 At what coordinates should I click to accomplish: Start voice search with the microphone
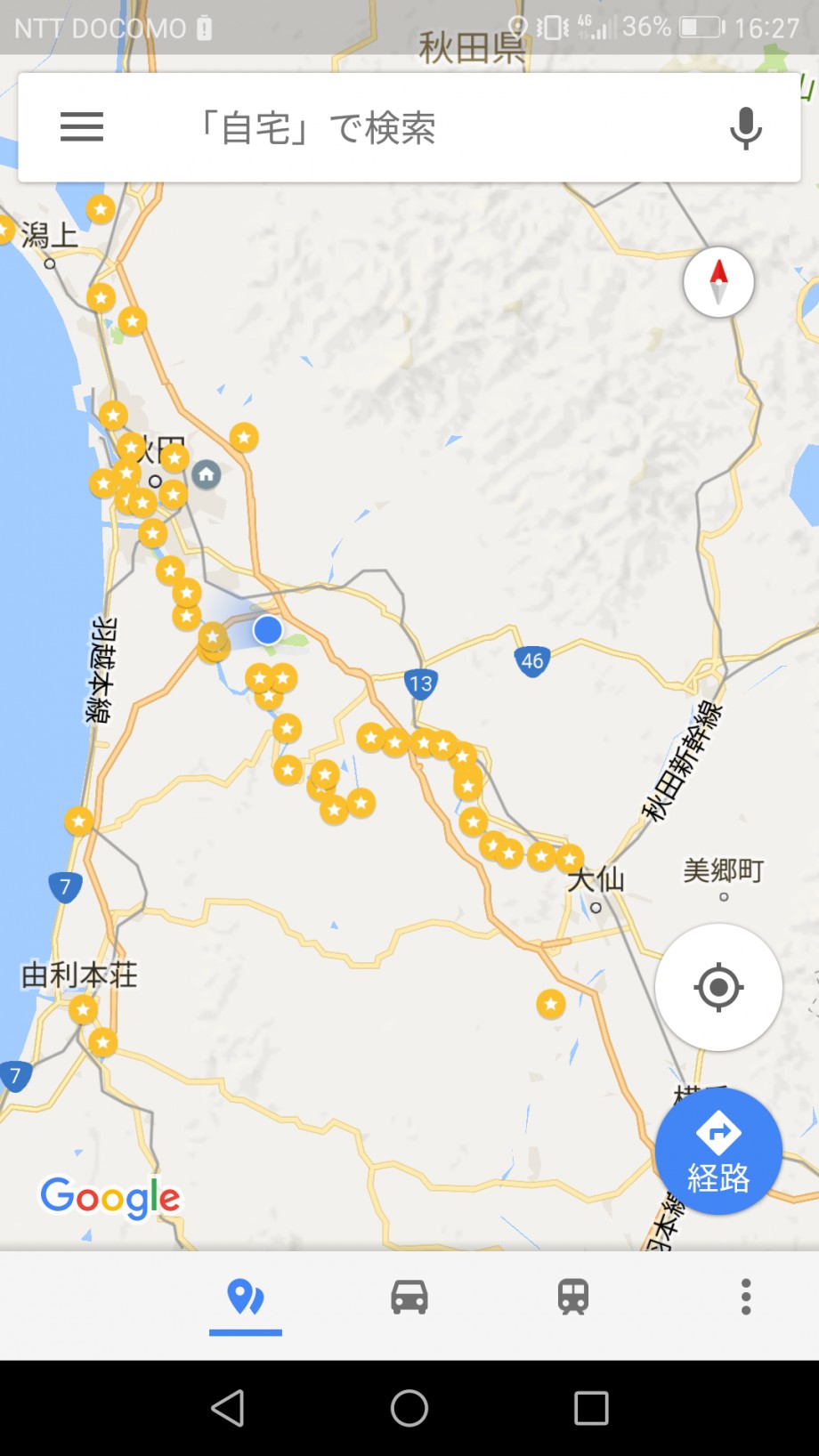coord(746,128)
